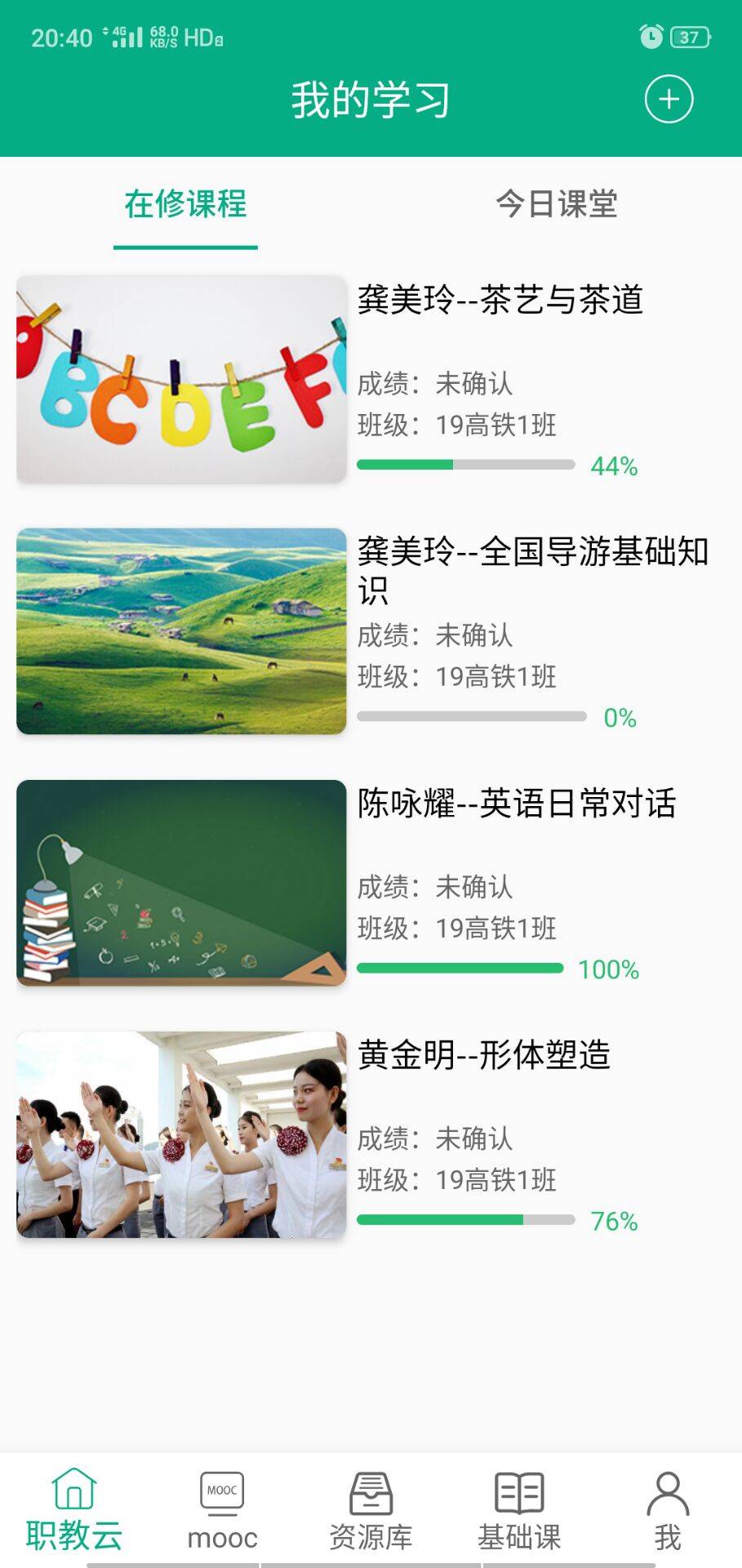Go to the 职教云 home tab
Viewport: 742px width, 1568px height.
click(74, 1512)
